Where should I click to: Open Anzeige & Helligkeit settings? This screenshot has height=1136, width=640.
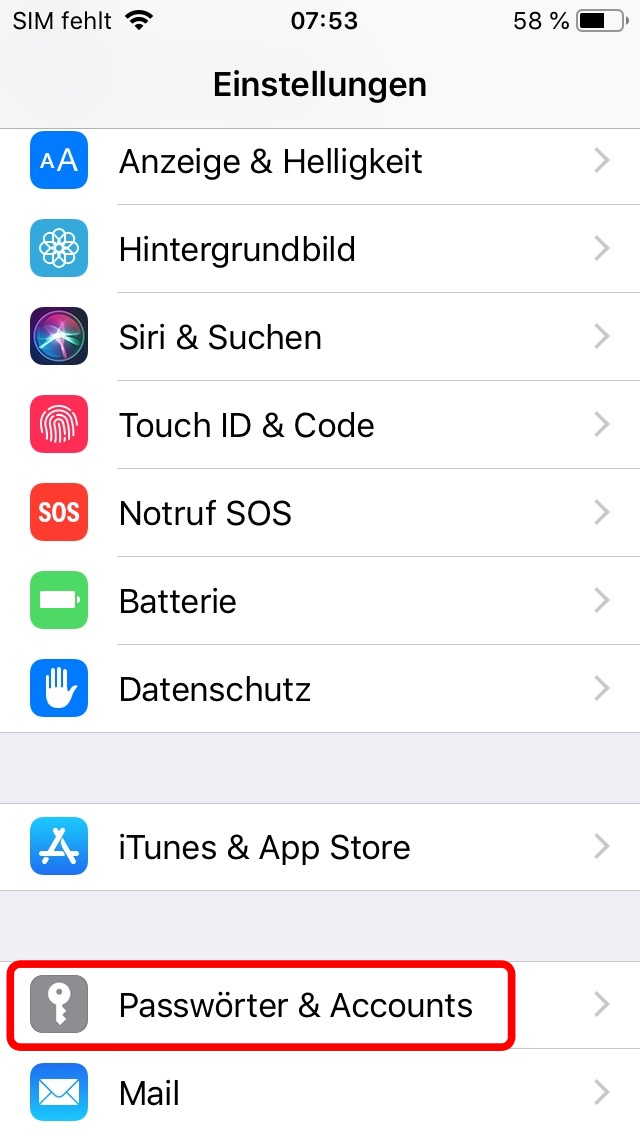320,161
